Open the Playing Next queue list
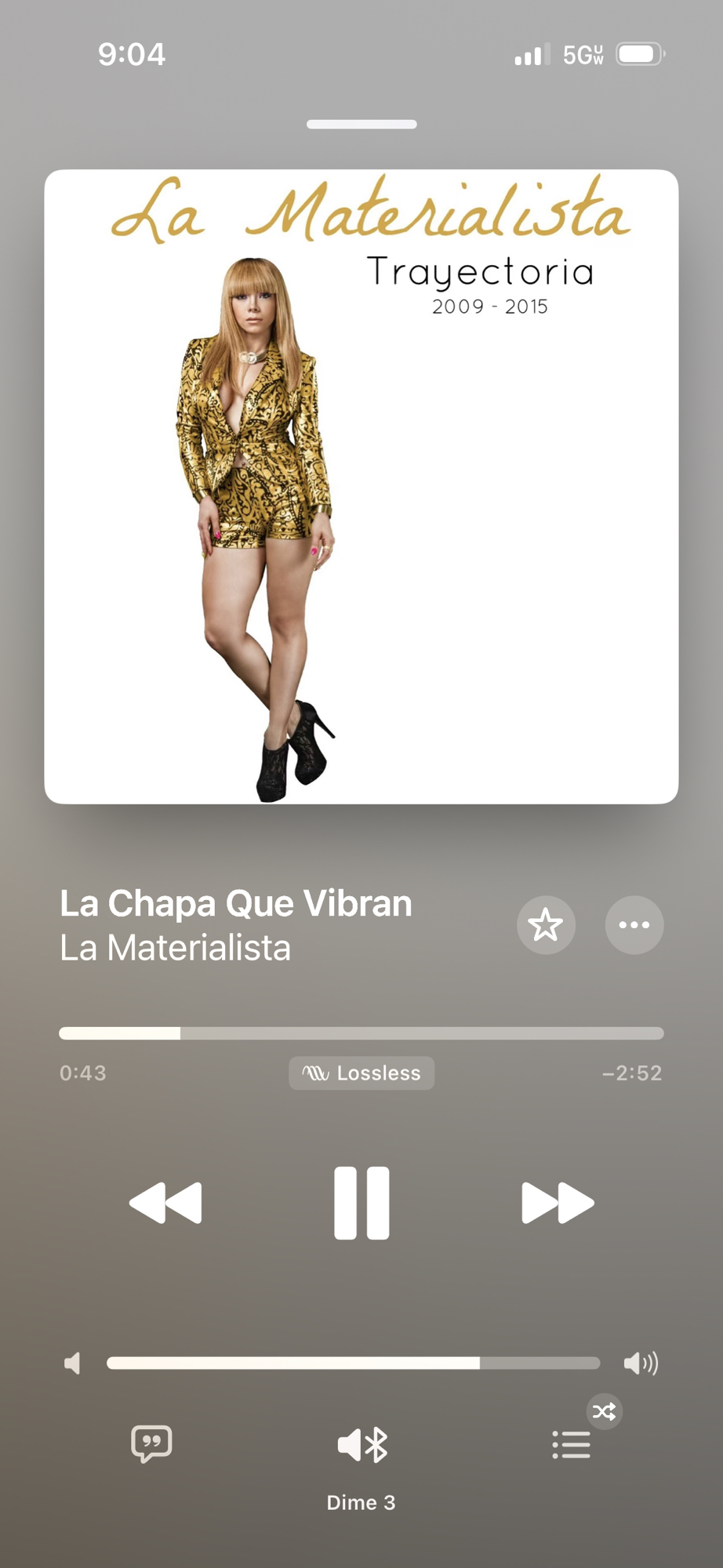The width and height of the screenshot is (723, 1568). [572, 1444]
